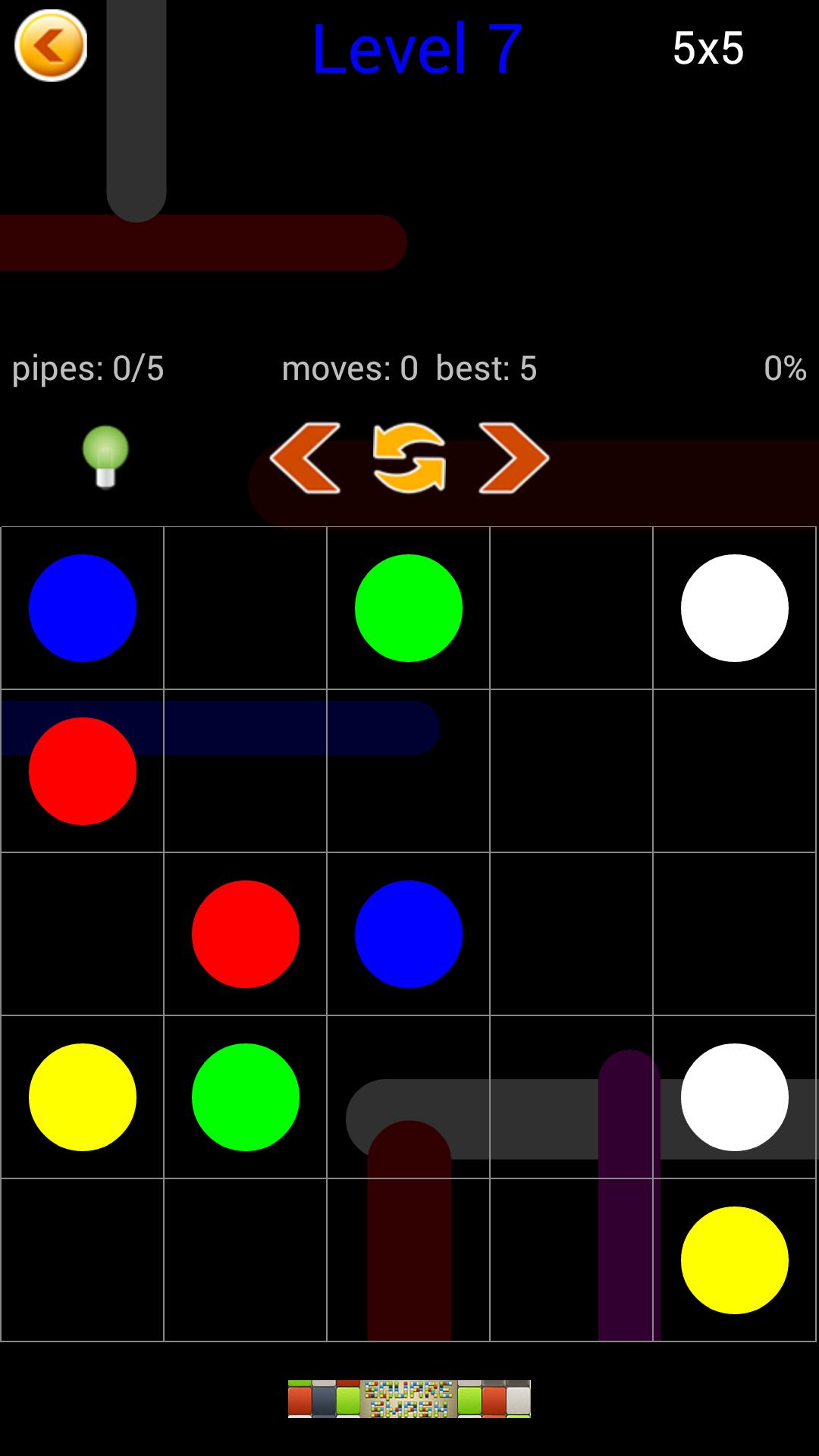Open the Square Super ad banner
This screenshot has height=1456, width=819.
click(409, 1398)
